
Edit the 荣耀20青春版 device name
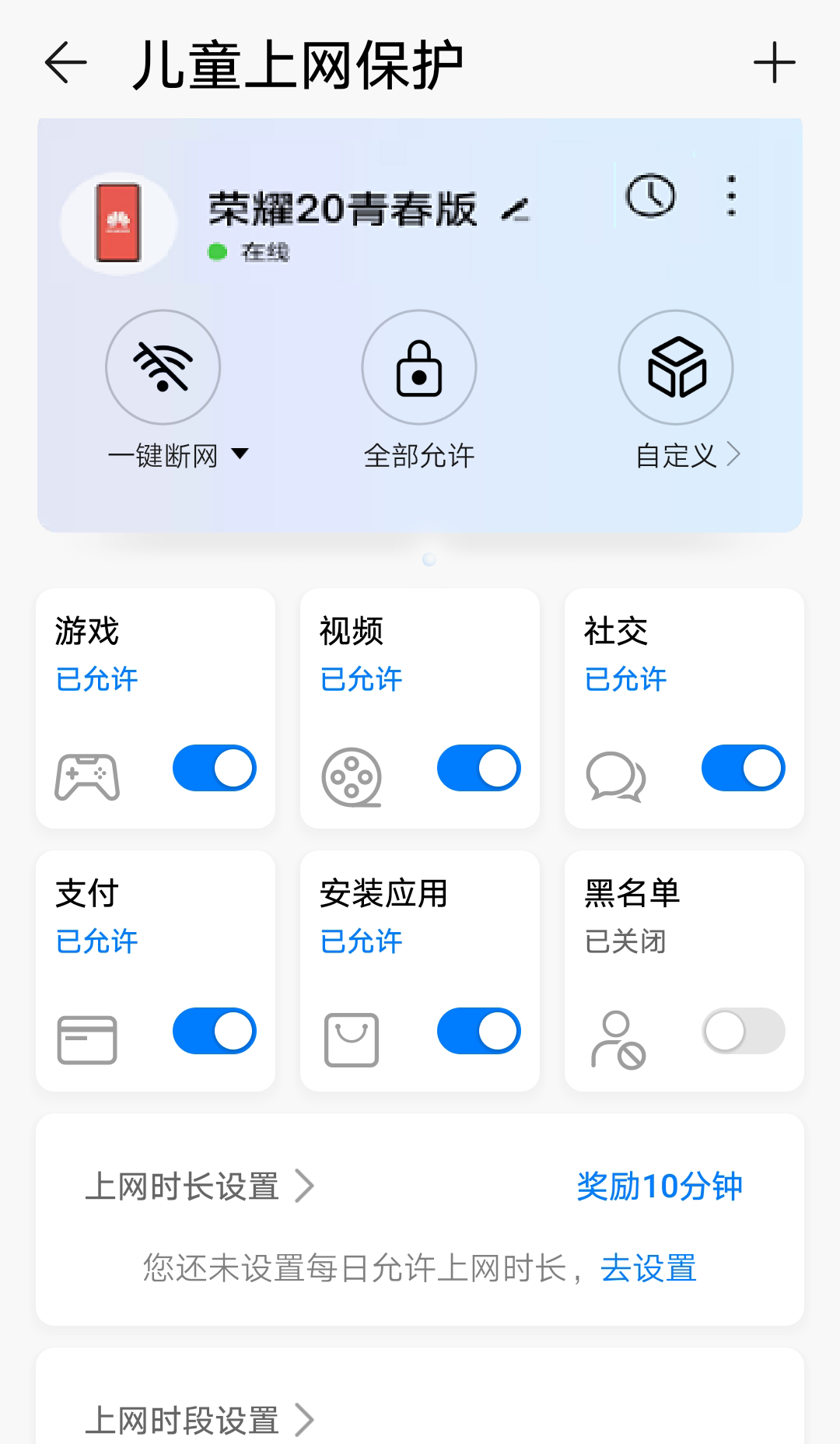pyautogui.click(x=516, y=210)
